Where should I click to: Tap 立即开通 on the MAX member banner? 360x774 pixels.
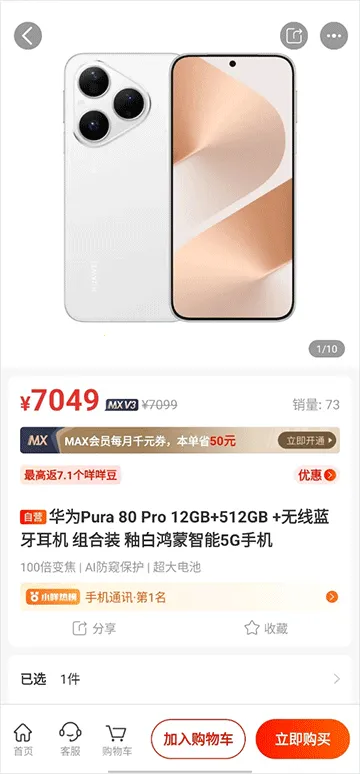pos(307,440)
